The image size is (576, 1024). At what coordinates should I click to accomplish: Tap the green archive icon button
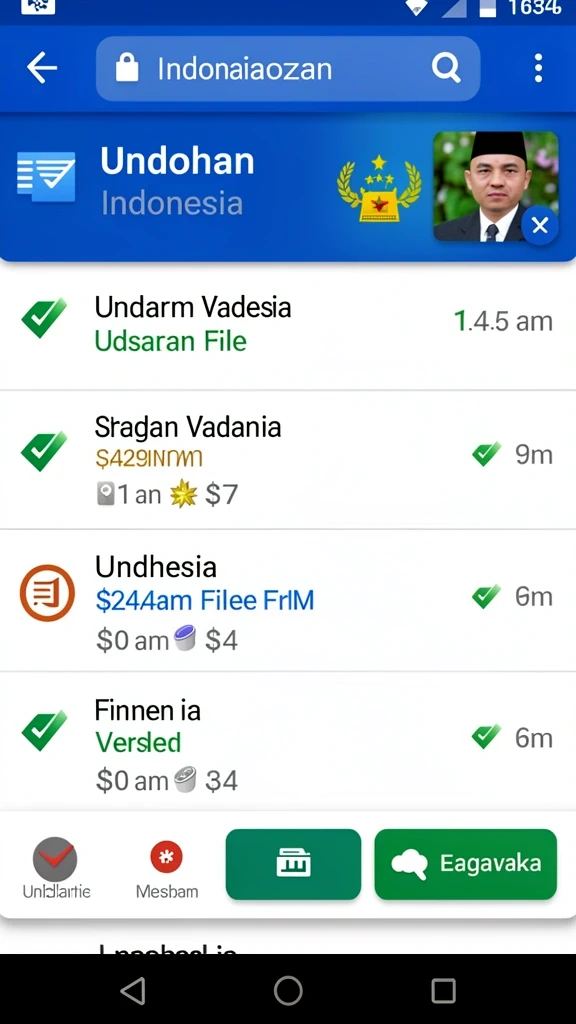click(293, 864)
